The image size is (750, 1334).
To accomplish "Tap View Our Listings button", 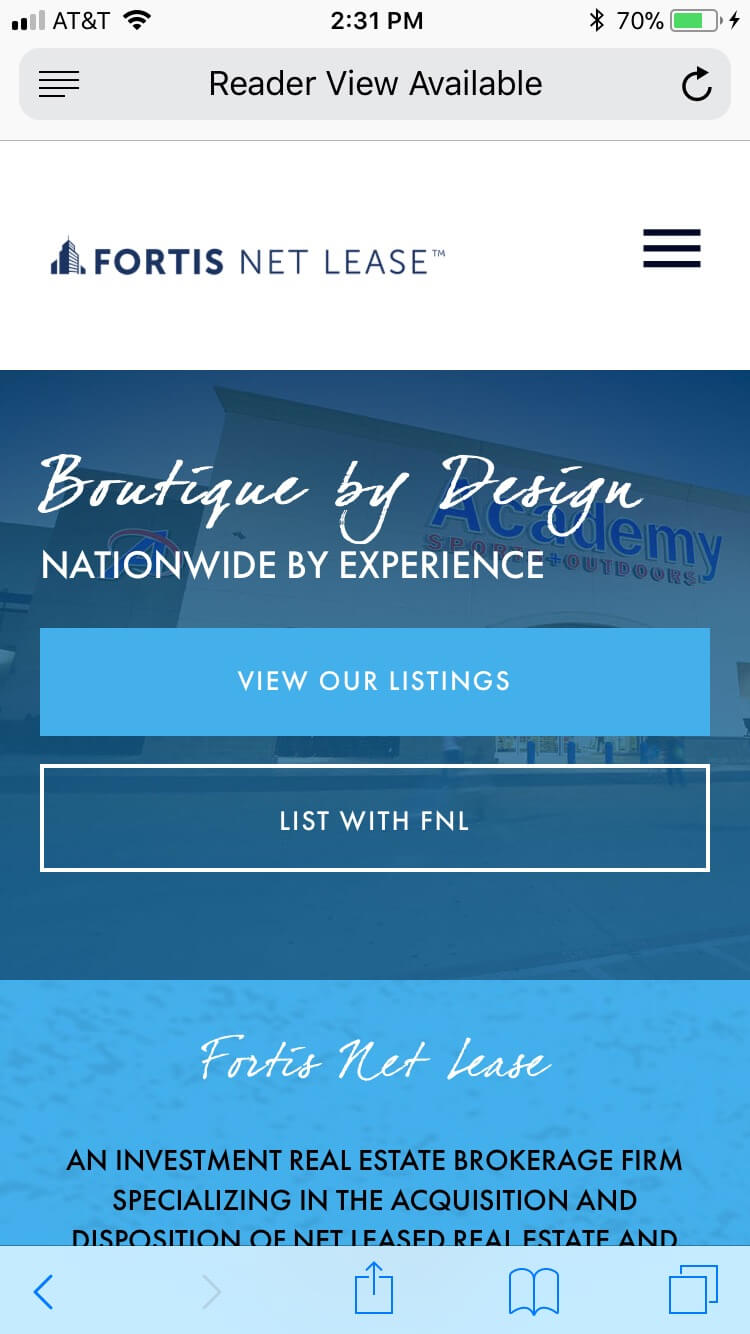I will (x=375, y=682).
